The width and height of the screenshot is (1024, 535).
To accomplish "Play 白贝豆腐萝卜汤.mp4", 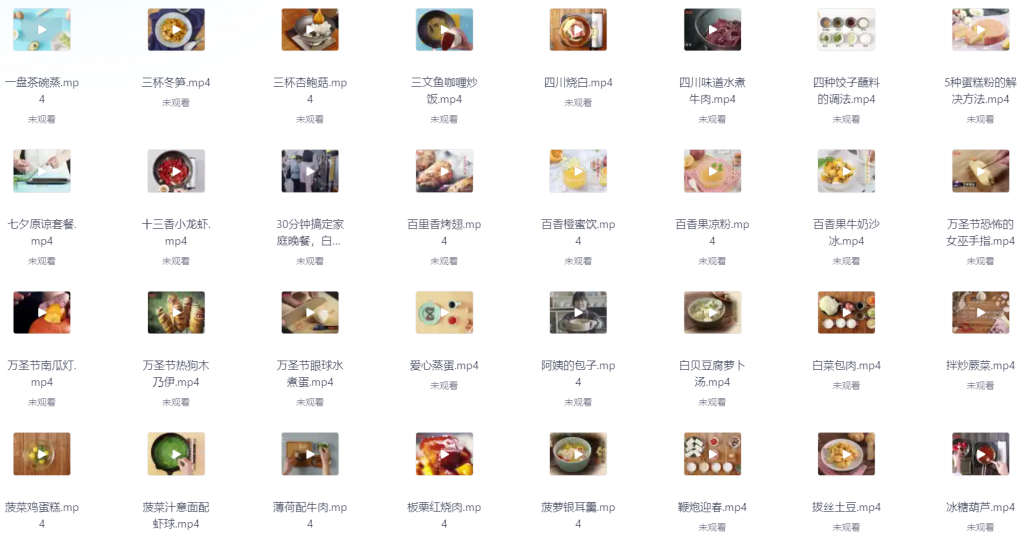I will (712, 313).
